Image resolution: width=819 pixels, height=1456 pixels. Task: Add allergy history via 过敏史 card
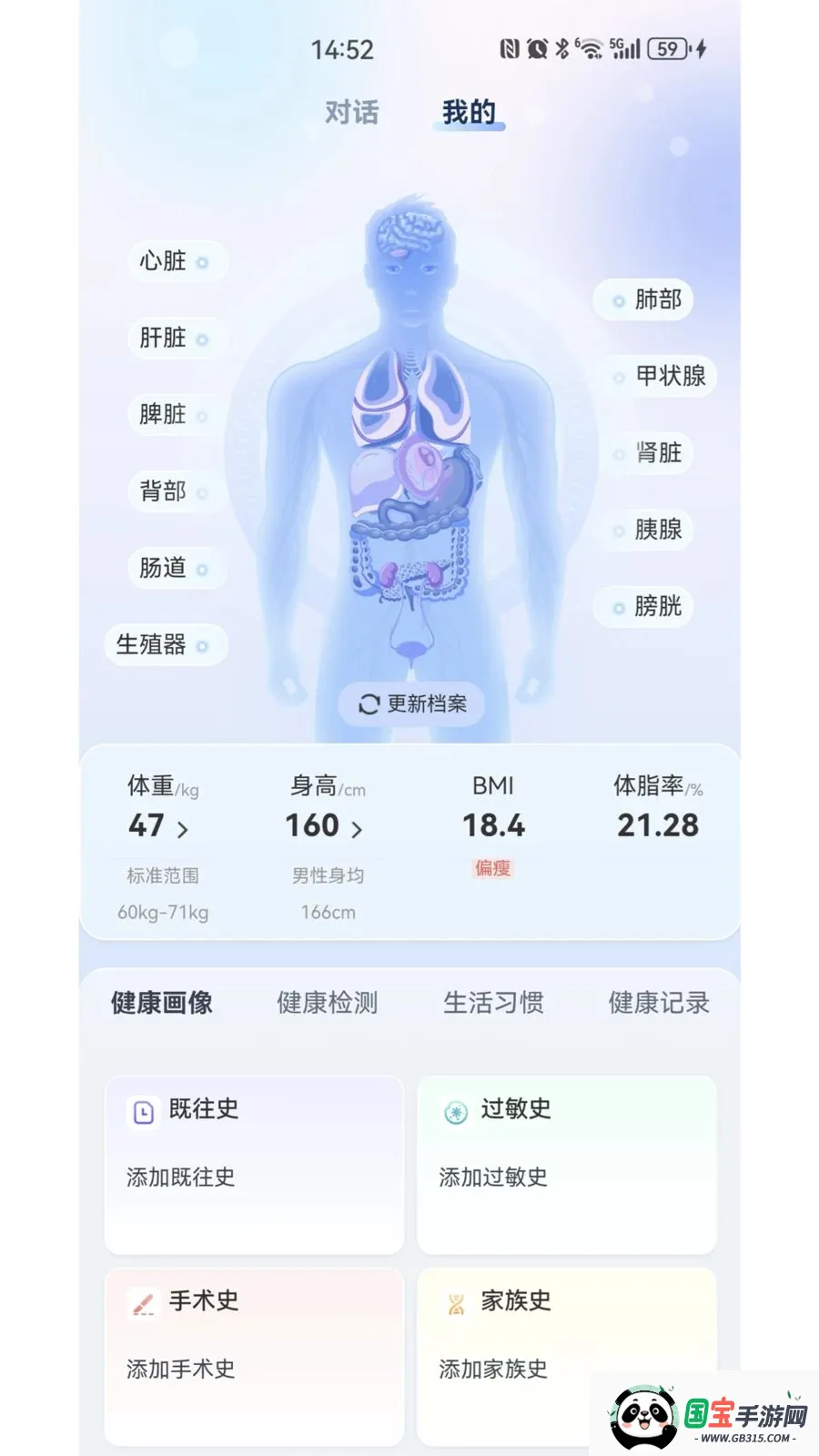click(x=567, y=1165)
